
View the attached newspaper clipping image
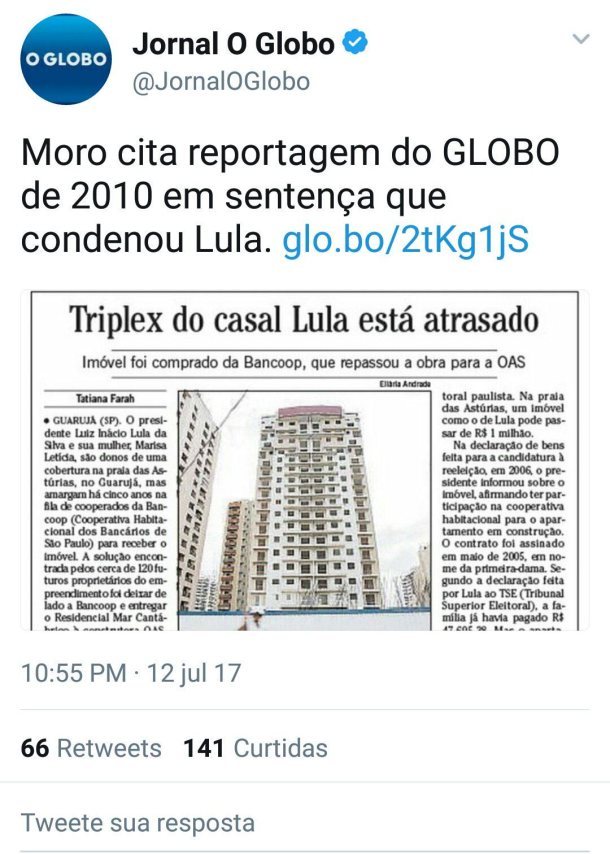[x=304, y=460]
